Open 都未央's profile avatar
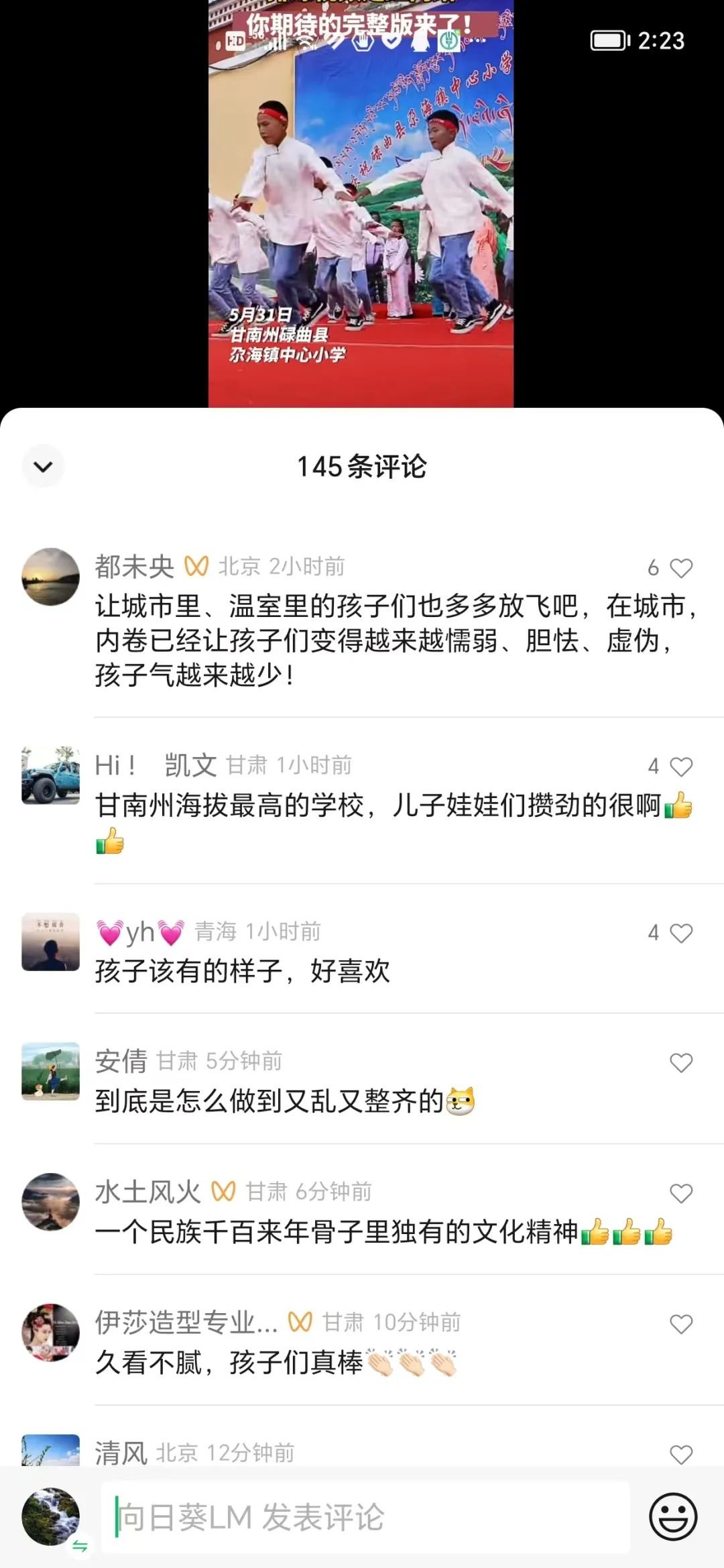The height and width of the screenshot is (1568, 724). click(50, 576)
